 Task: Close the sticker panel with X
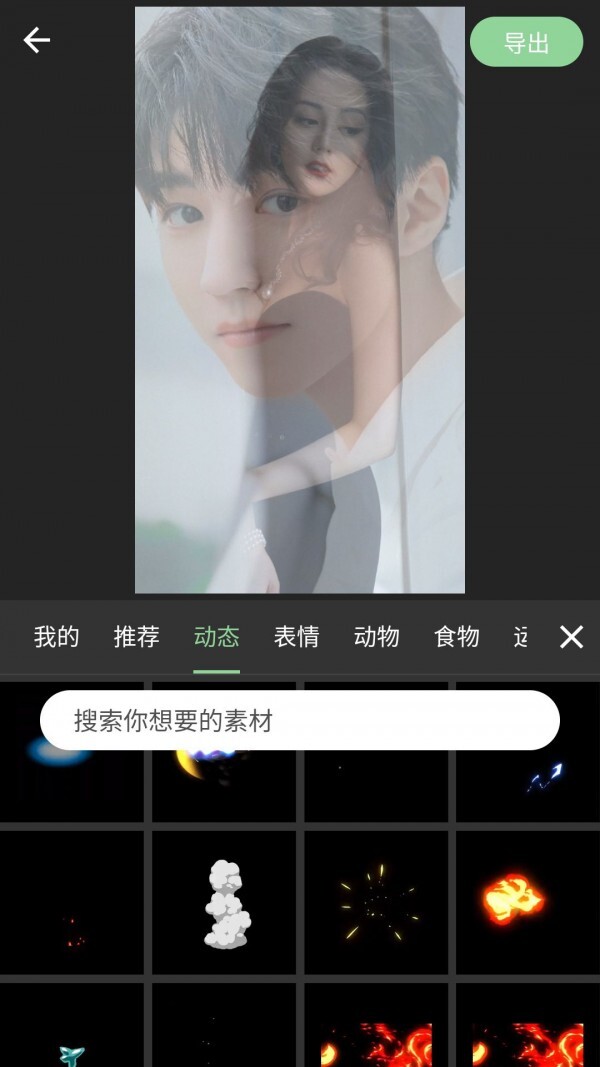tap(571, 637)
